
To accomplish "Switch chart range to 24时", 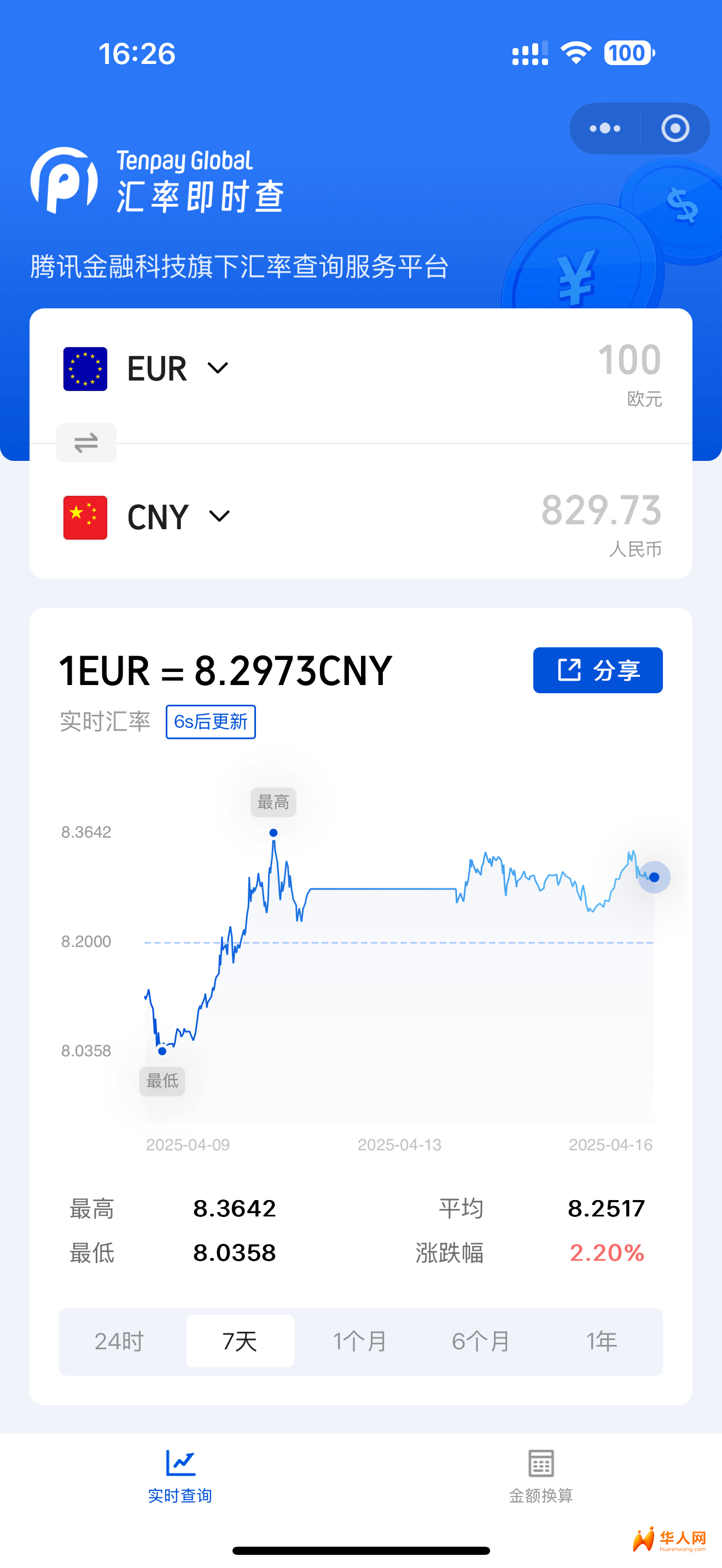I will point(119,1341).
